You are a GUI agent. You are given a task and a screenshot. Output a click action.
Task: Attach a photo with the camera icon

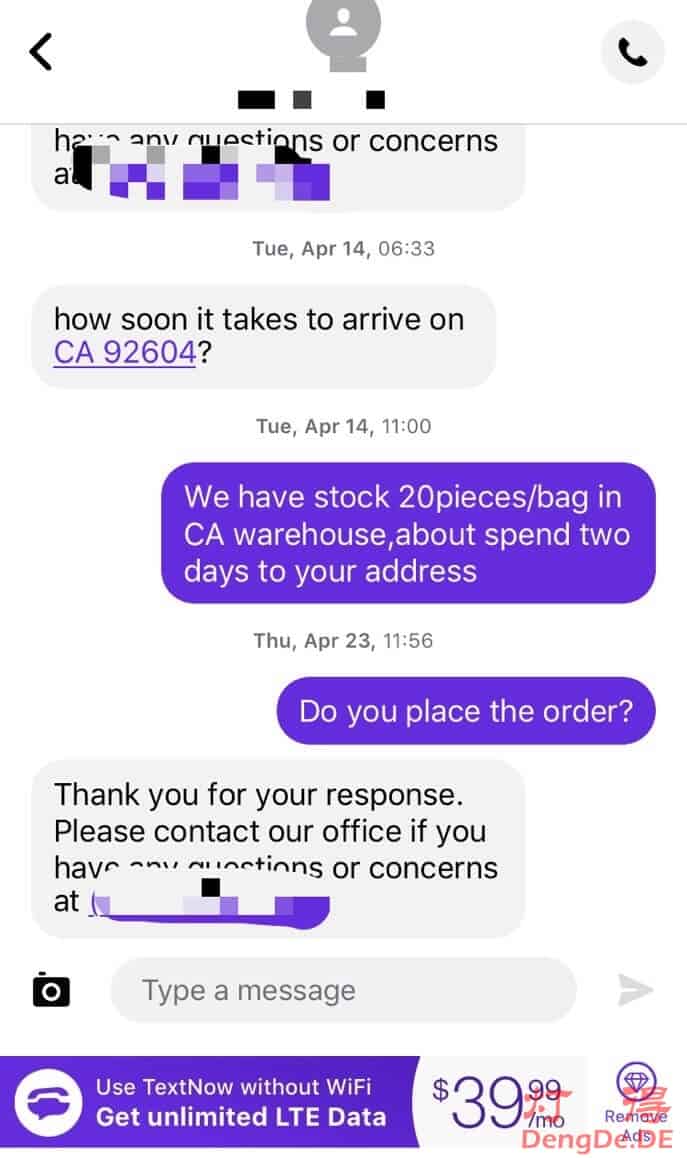51,990
